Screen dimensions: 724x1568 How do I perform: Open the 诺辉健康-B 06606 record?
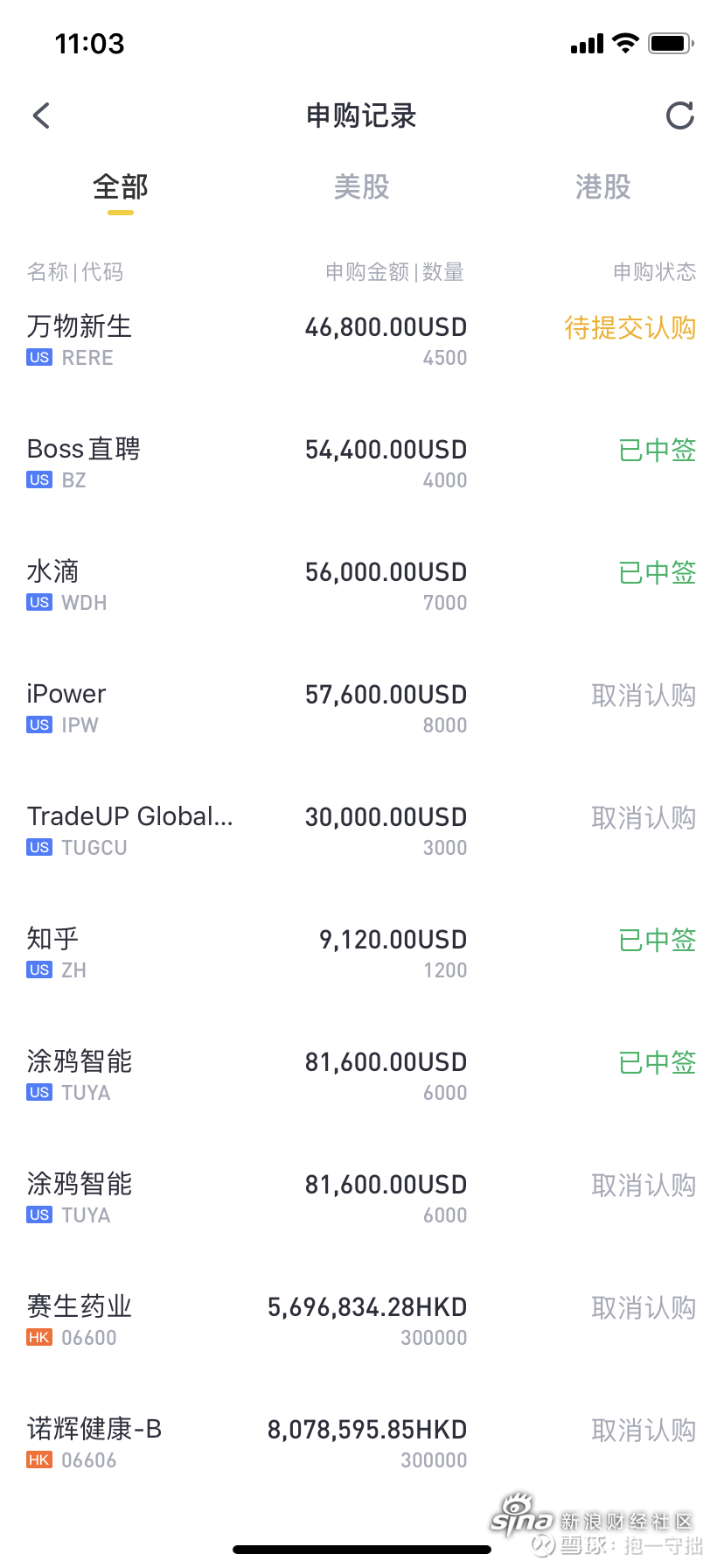(362, 1444)
